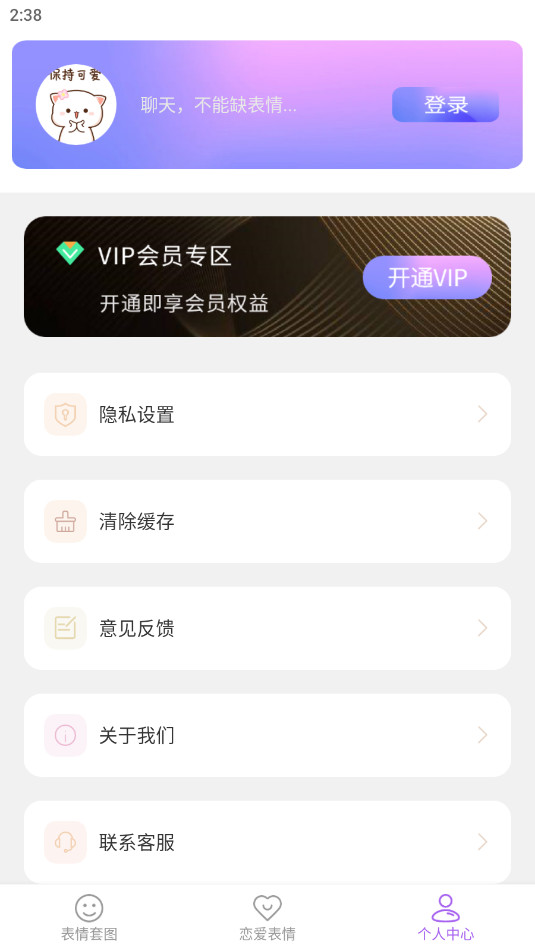Select the 个人中心 tab
This screenshot has width=535, height=951.
coord(446,918)
